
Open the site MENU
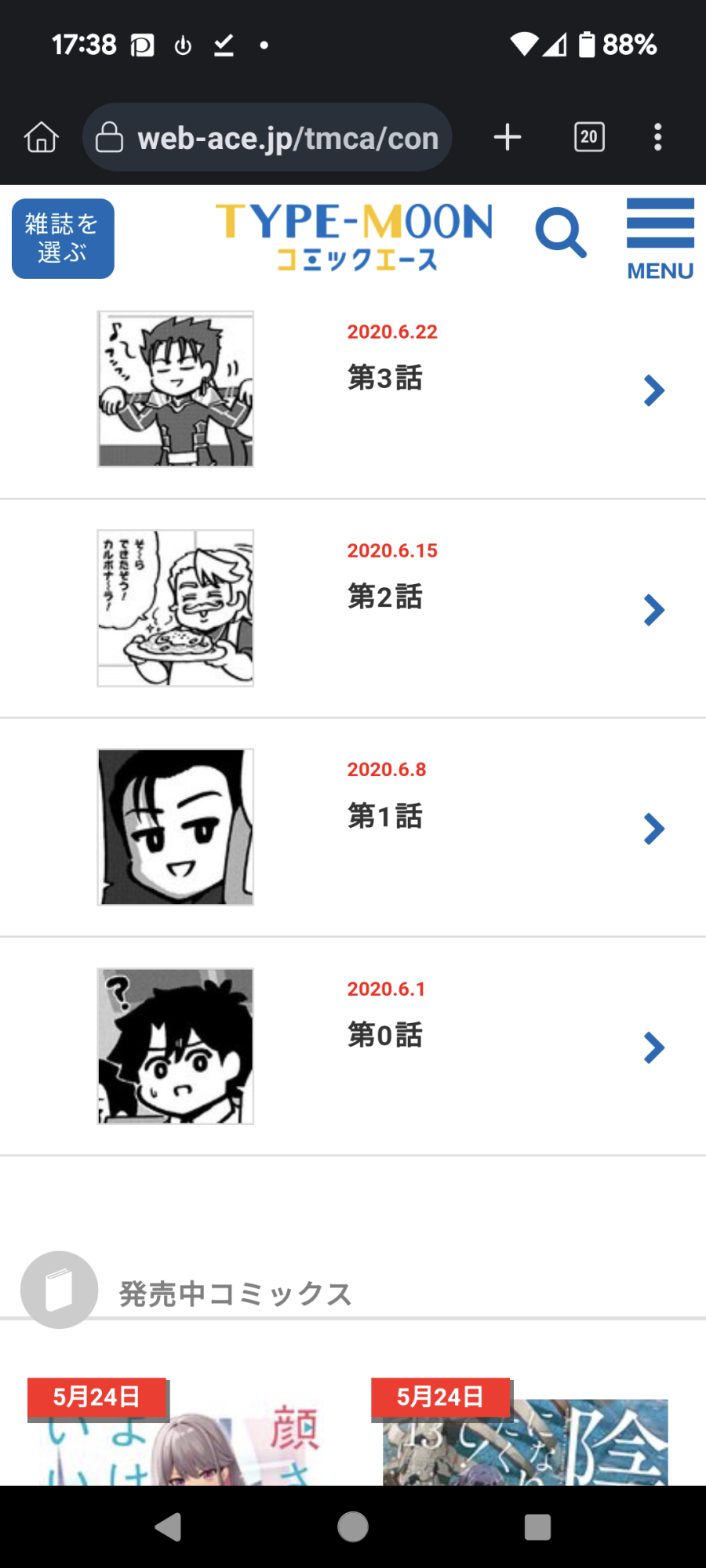660,238
